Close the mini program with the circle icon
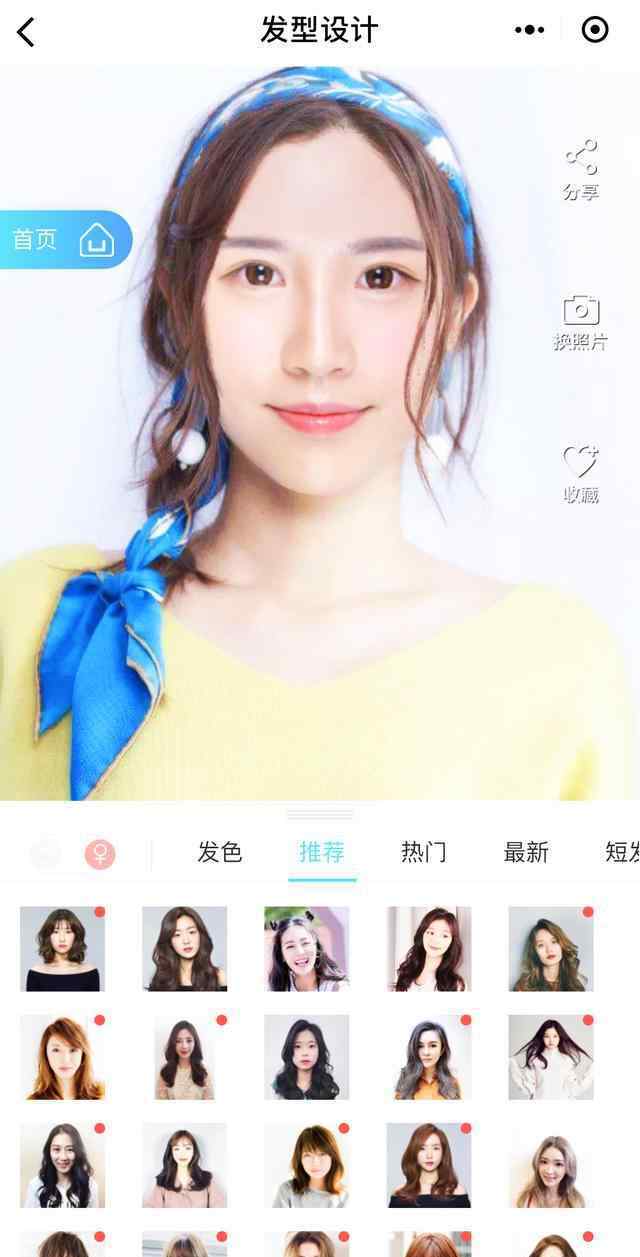This screenshot has height=1257, width=640. tap(595, 30)
